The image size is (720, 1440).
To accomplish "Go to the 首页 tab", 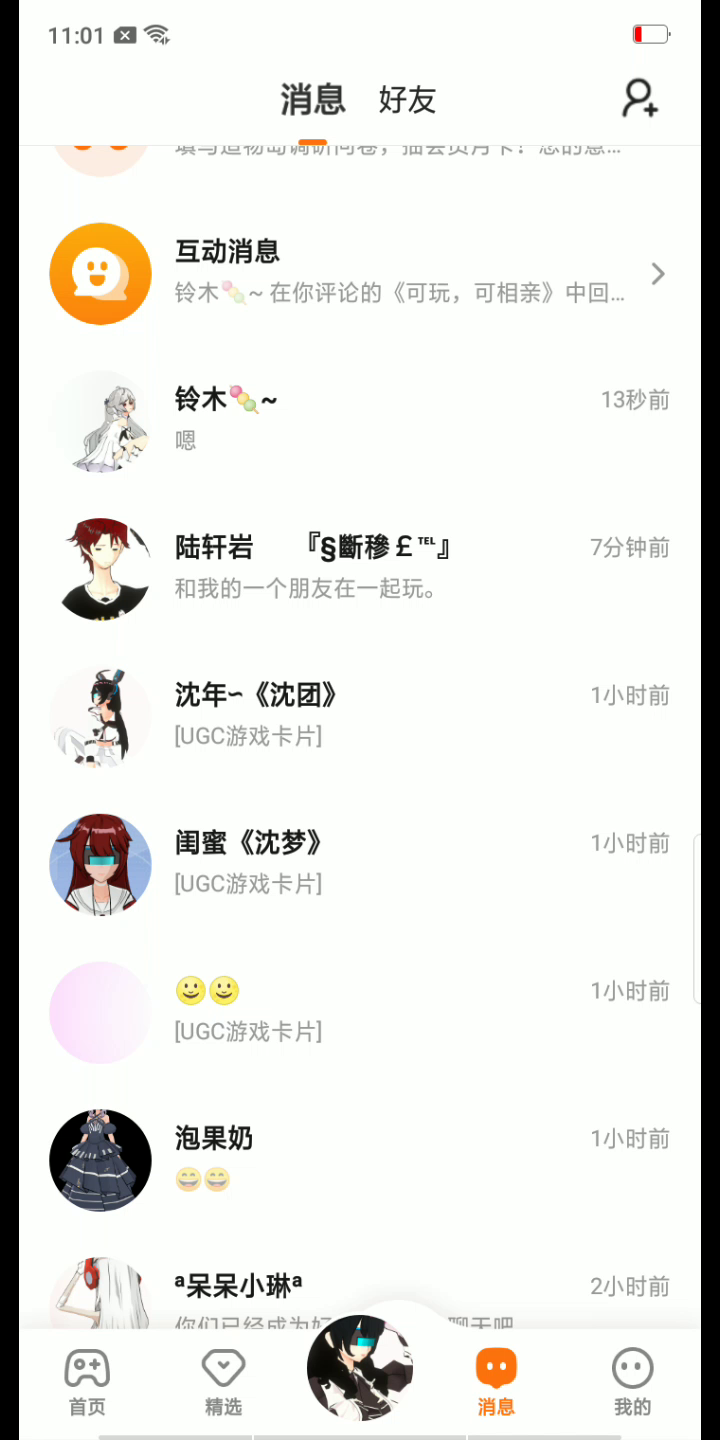I will pos(87,1382).
